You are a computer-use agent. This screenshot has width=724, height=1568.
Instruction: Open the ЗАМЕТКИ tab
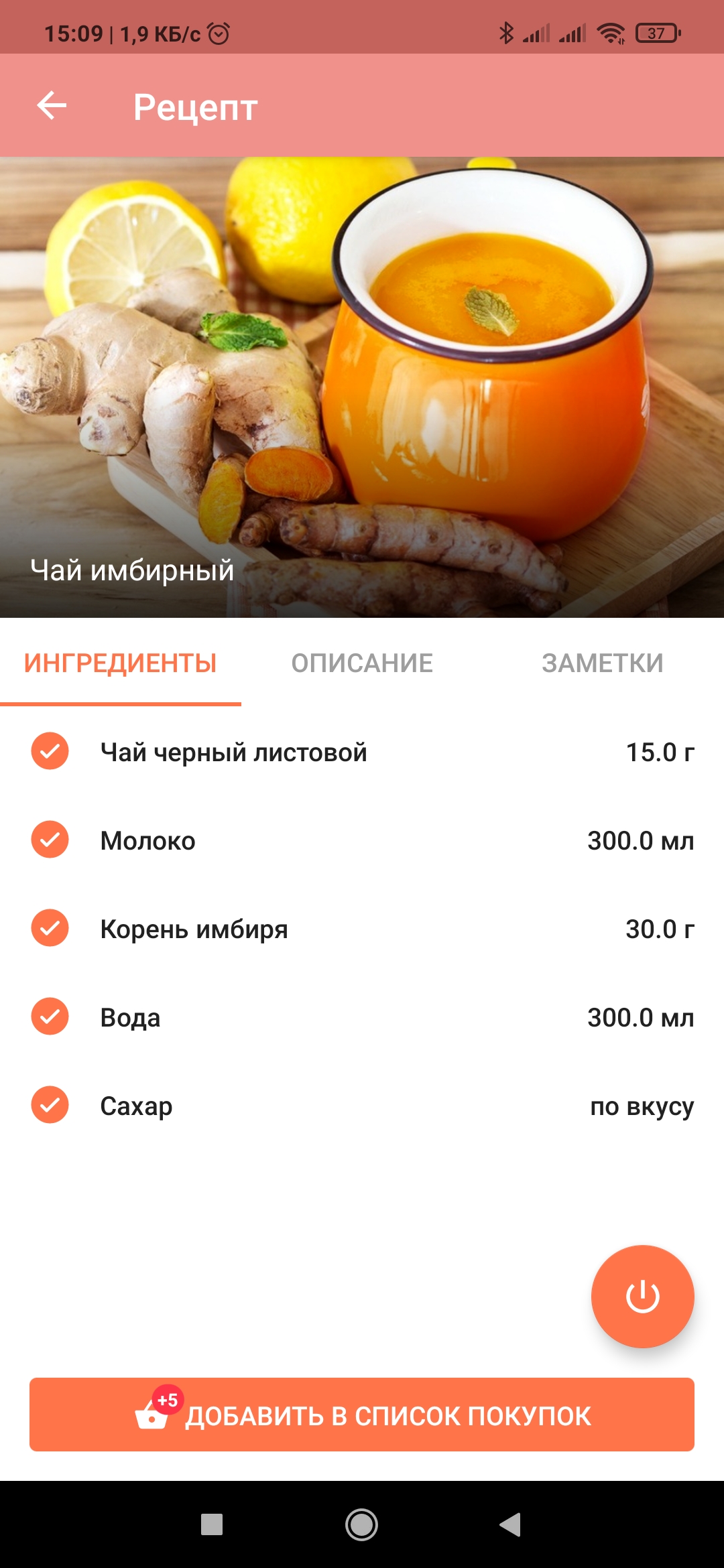point(602,663)
